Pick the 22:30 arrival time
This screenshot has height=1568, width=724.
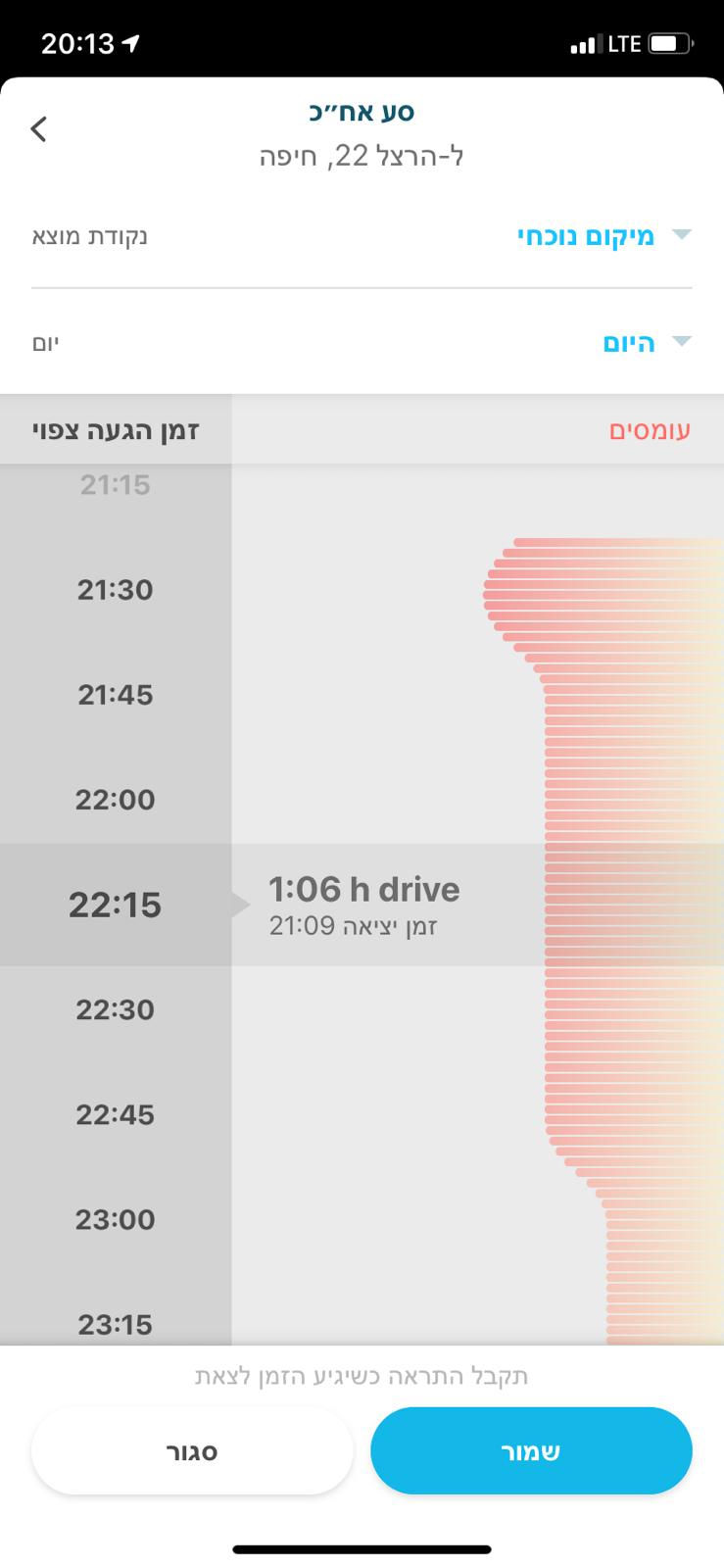tap(116, 1009)
